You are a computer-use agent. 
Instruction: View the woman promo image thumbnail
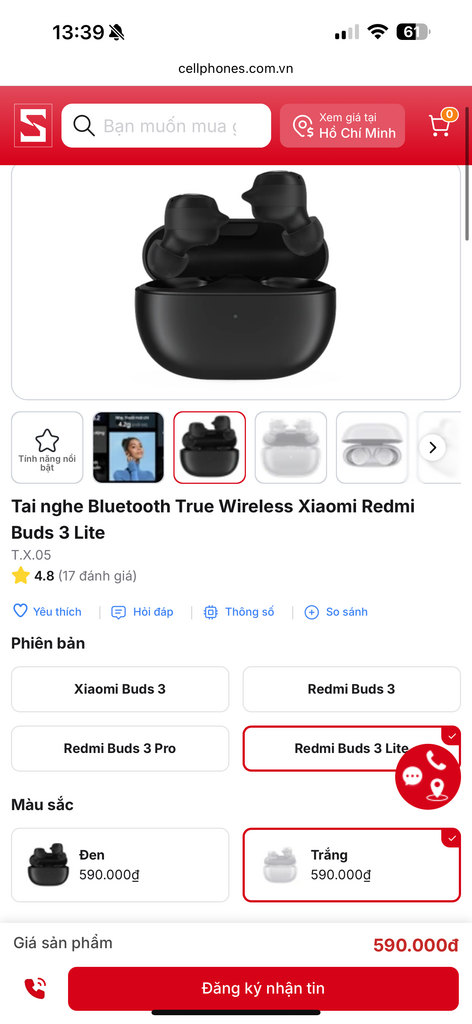128,447
